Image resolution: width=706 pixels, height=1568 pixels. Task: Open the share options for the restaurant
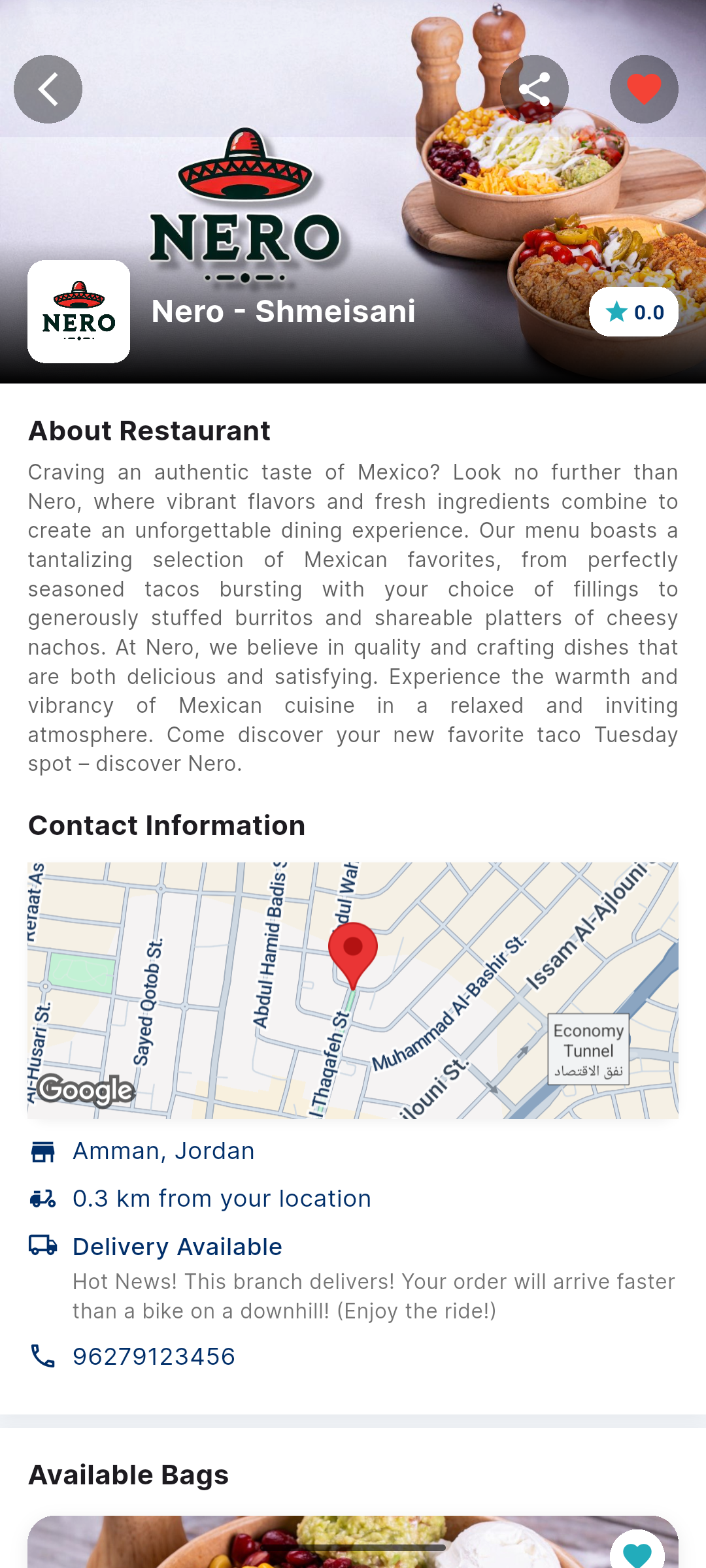click(535, 89)
